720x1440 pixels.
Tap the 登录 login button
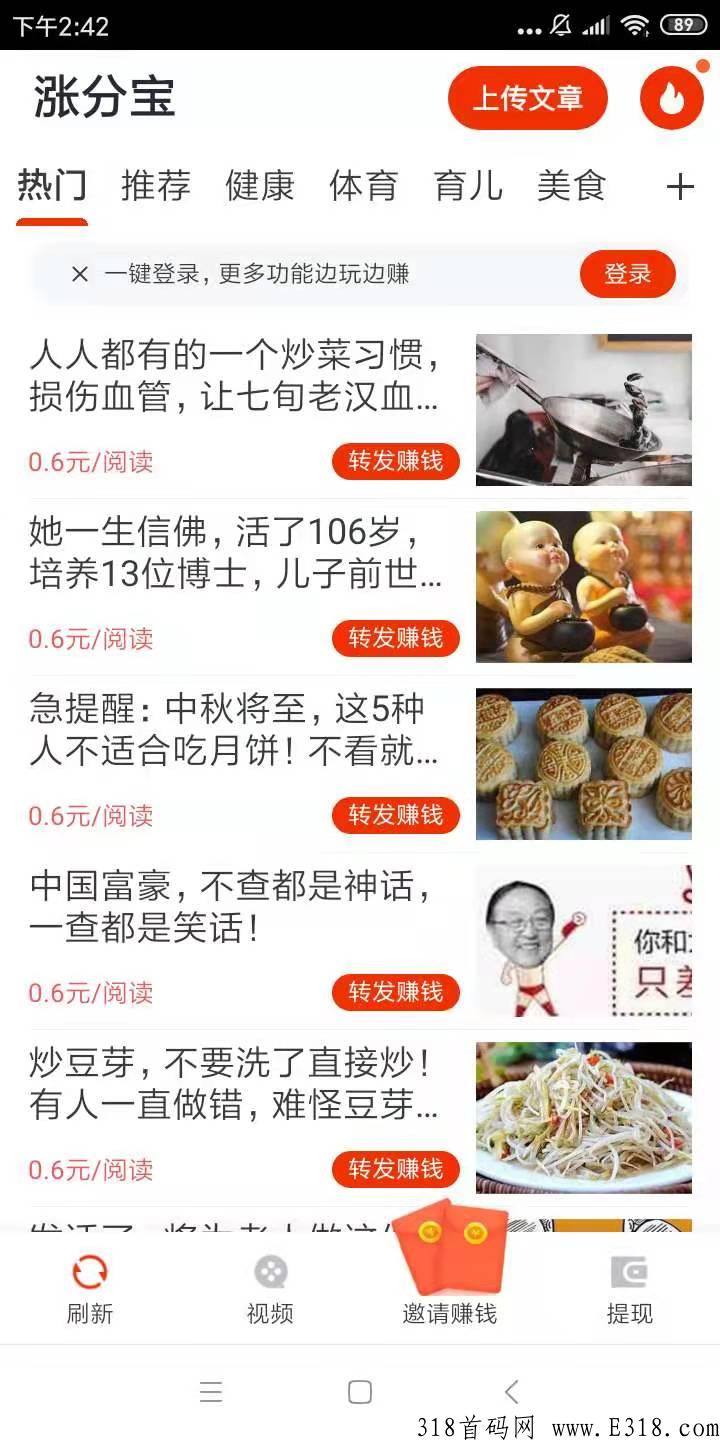pos(627,273)
